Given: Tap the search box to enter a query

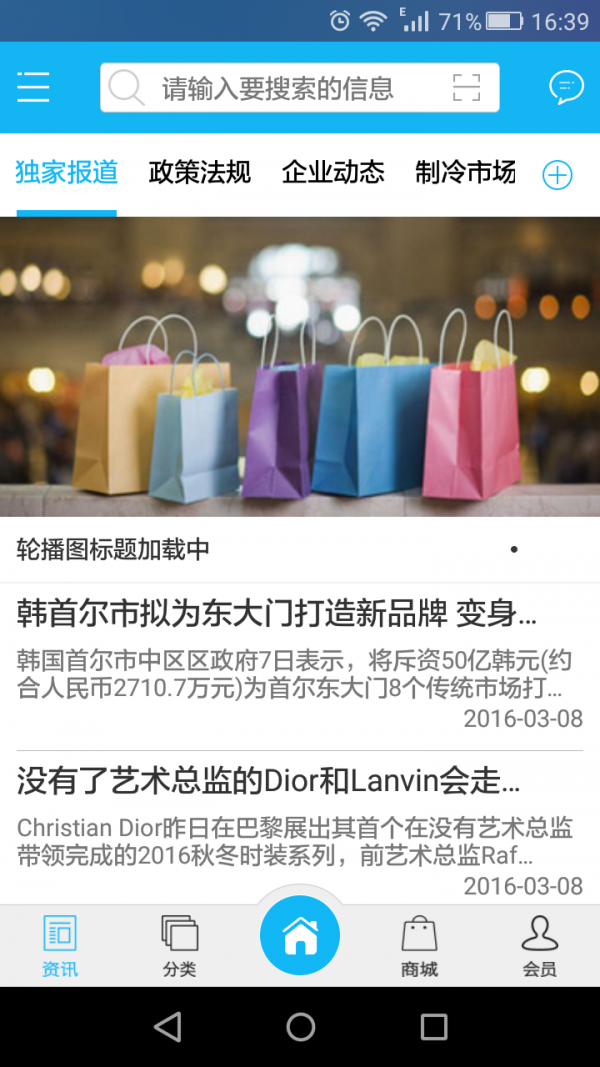Looking at the screenshot, I should click(280, 88).
